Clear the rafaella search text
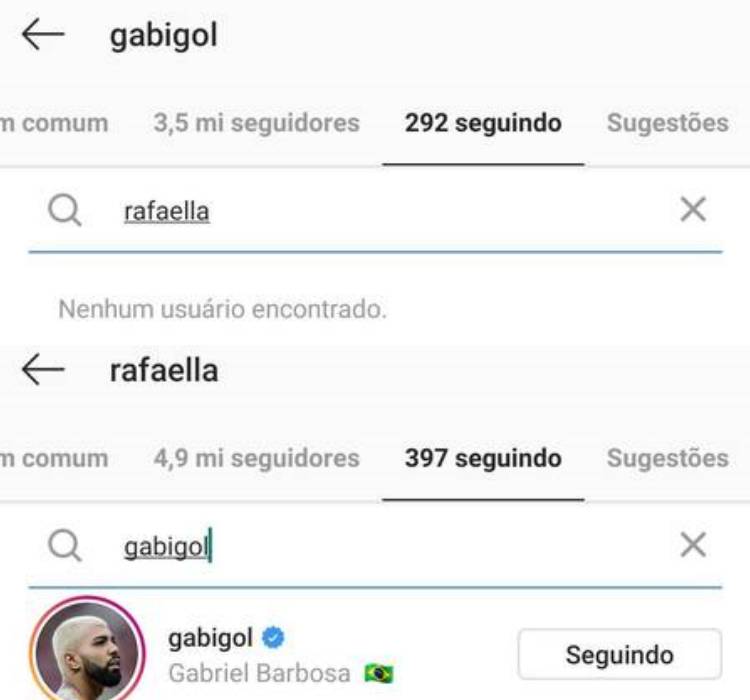This screenshot has width=750, height=700. (x=692, y=210)
